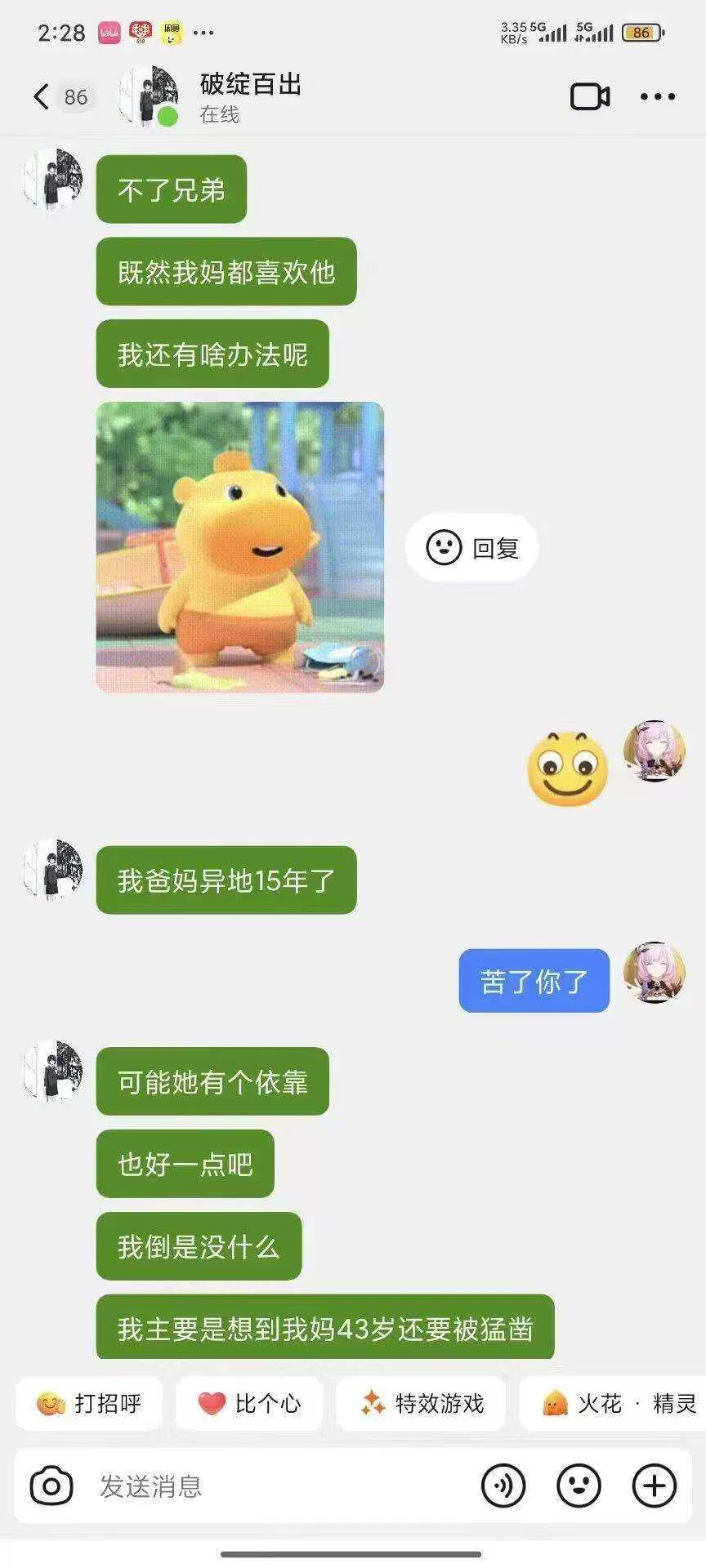The width and height of the screenshot is (706, 1568).
Task: Start a video call with 破绽百出
Action: coord(590,96)
